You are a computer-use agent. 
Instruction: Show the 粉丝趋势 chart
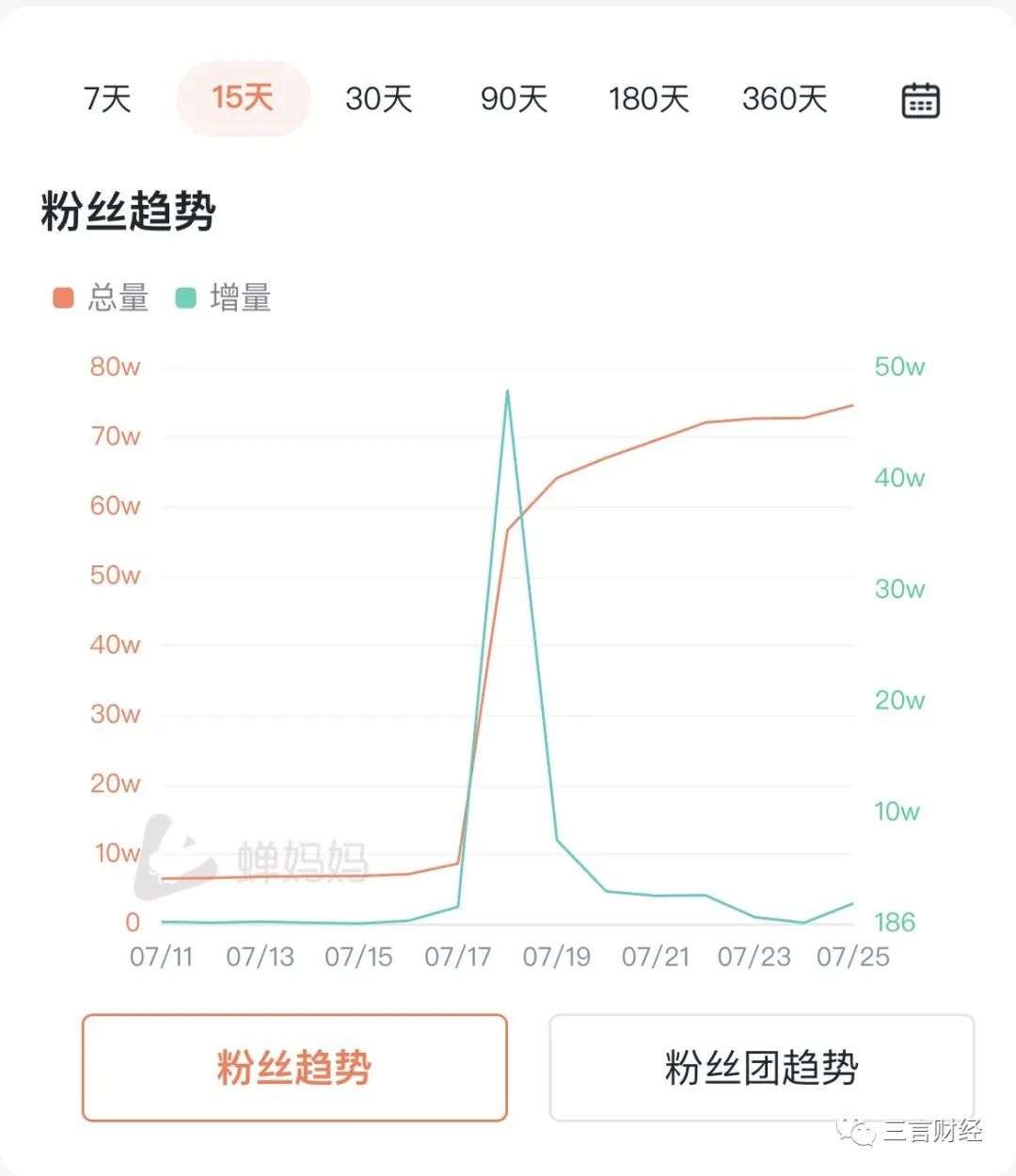294,1068
